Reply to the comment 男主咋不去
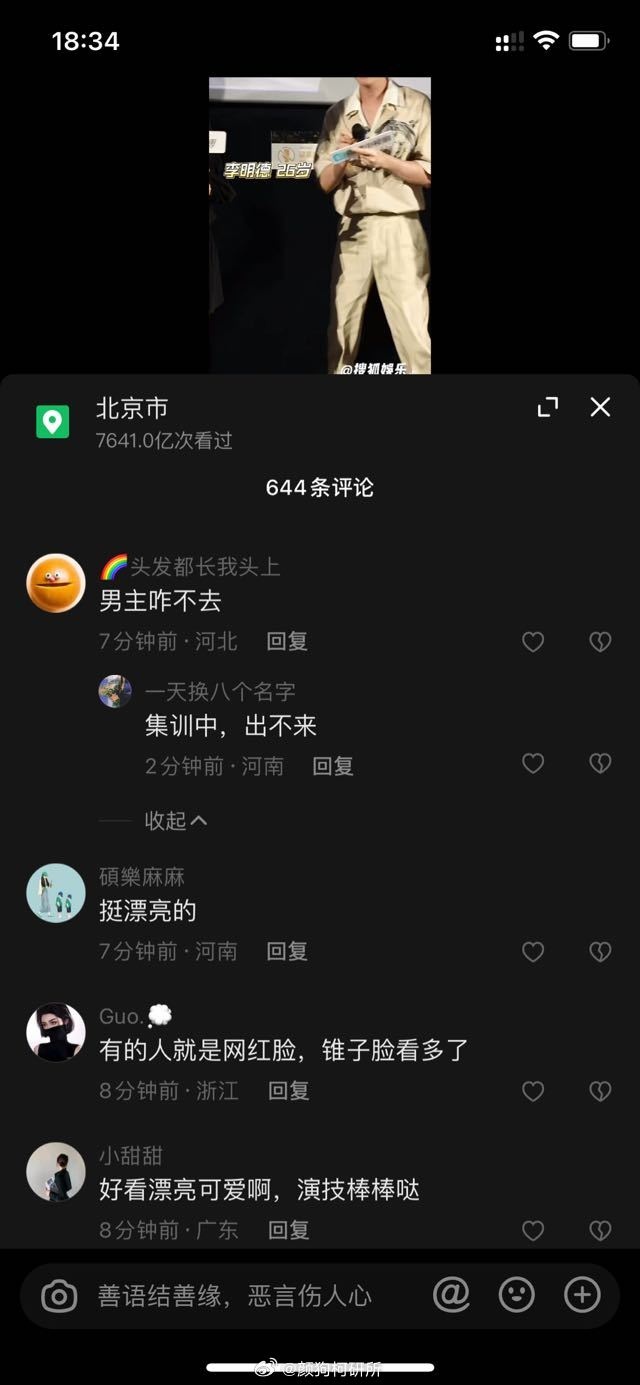The height and width of the screenshot is (1385, 640). 287,642
